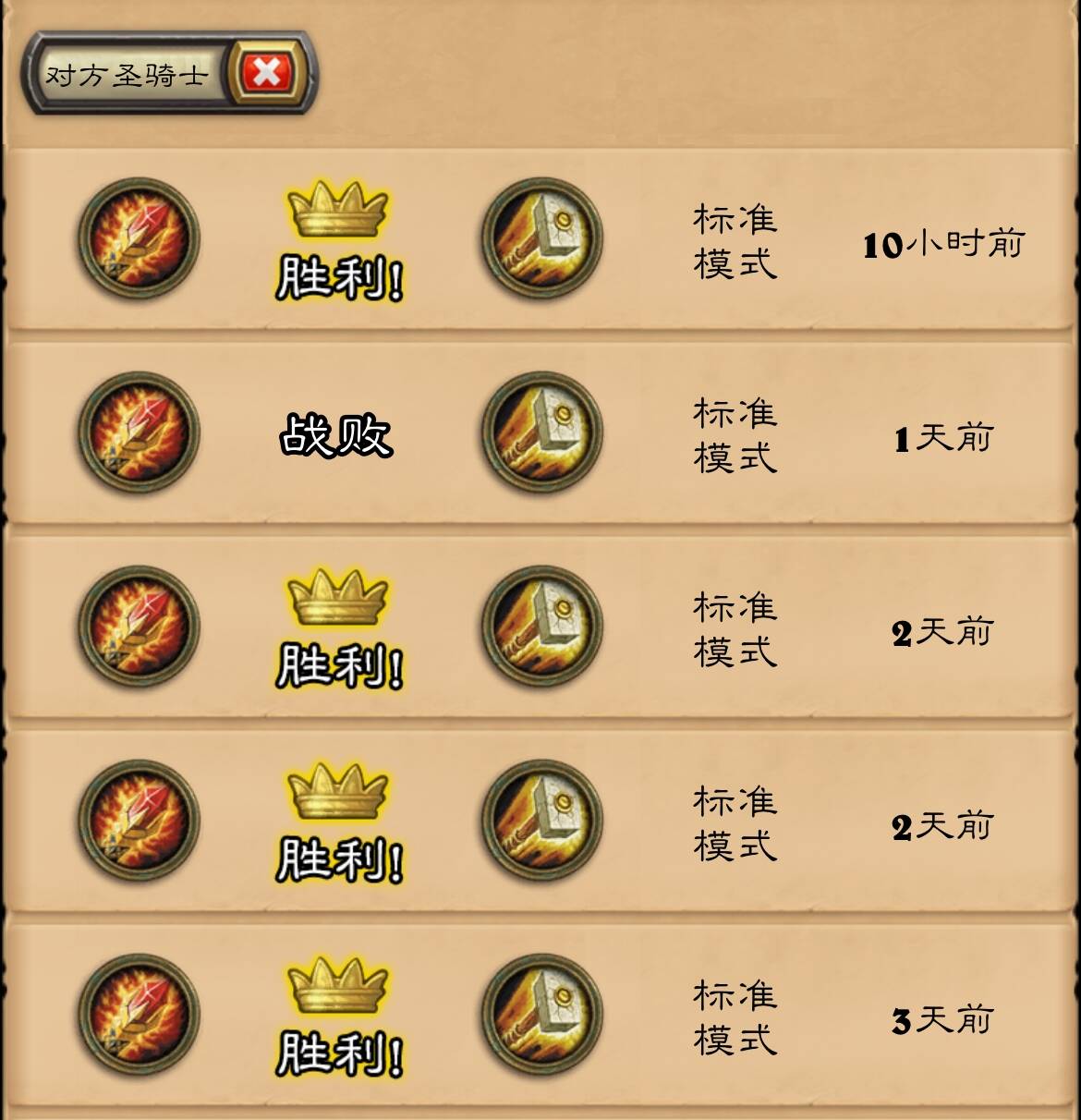Open the 战败 match from 1天前

pyautogui.click(x=540, y=434)
